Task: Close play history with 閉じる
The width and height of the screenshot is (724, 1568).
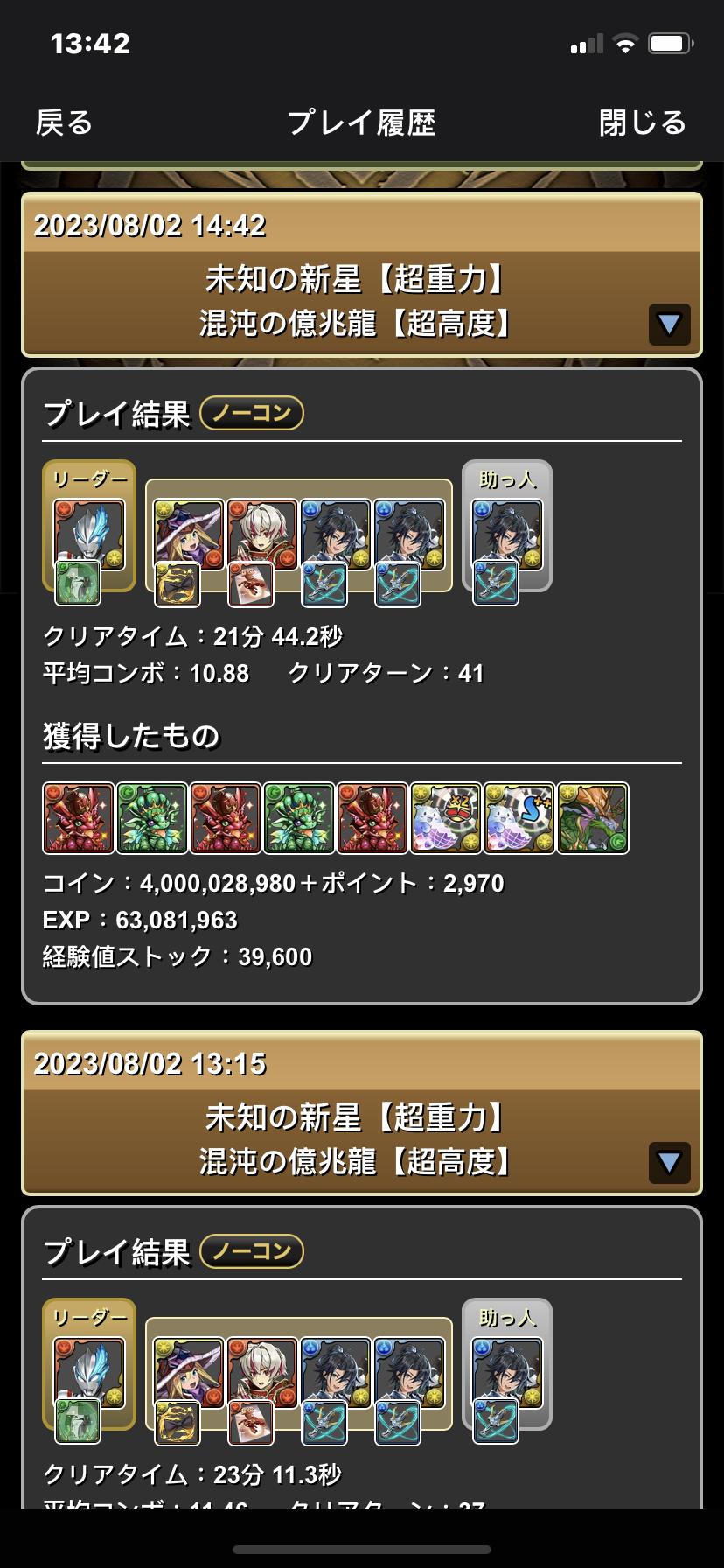Action: (x=642, y=122)
